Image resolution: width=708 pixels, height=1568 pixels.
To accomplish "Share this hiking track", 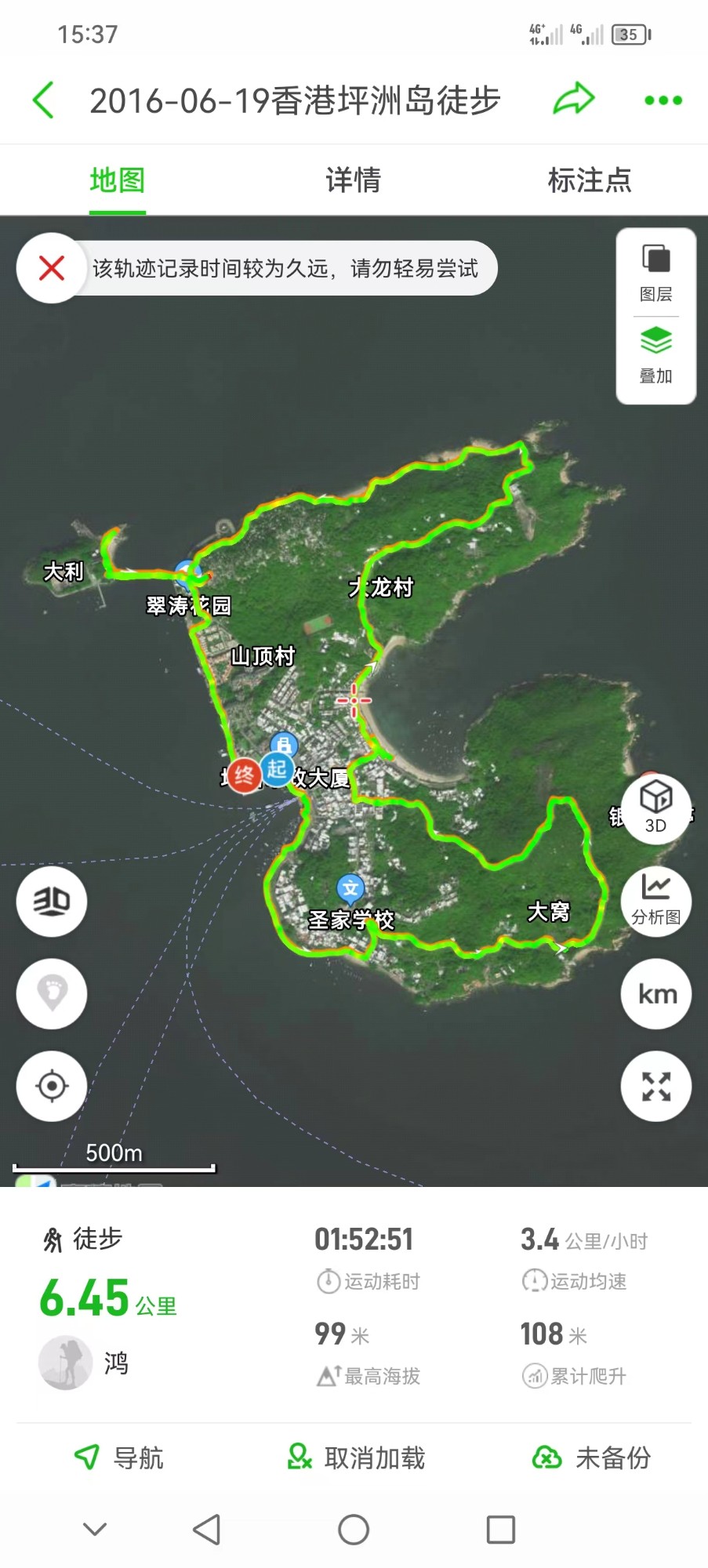I will (574, 100).
